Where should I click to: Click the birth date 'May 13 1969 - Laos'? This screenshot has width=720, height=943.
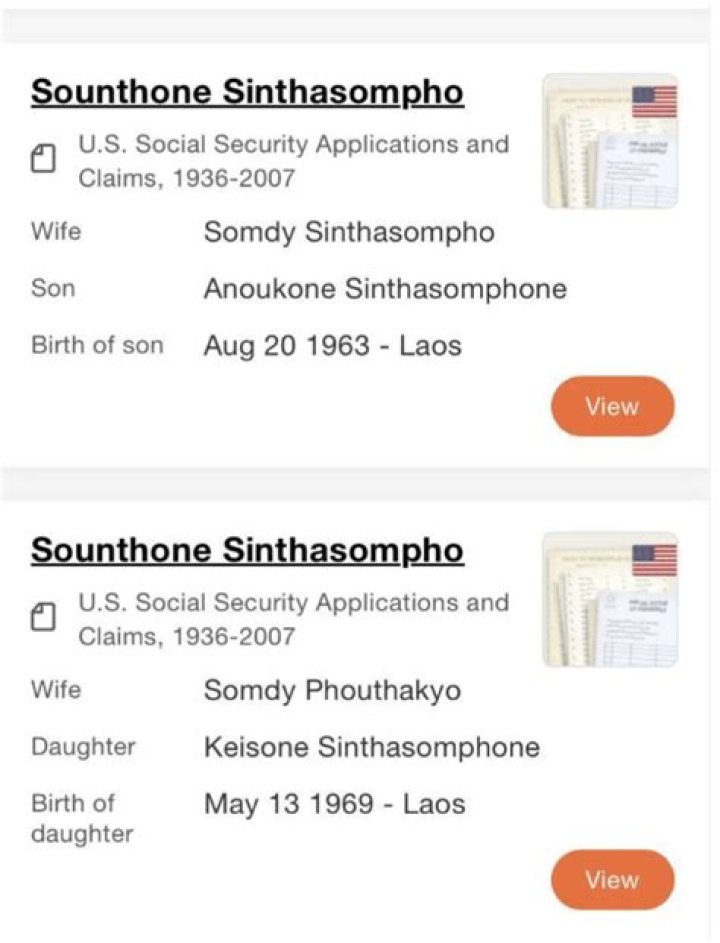pos(335,803)
